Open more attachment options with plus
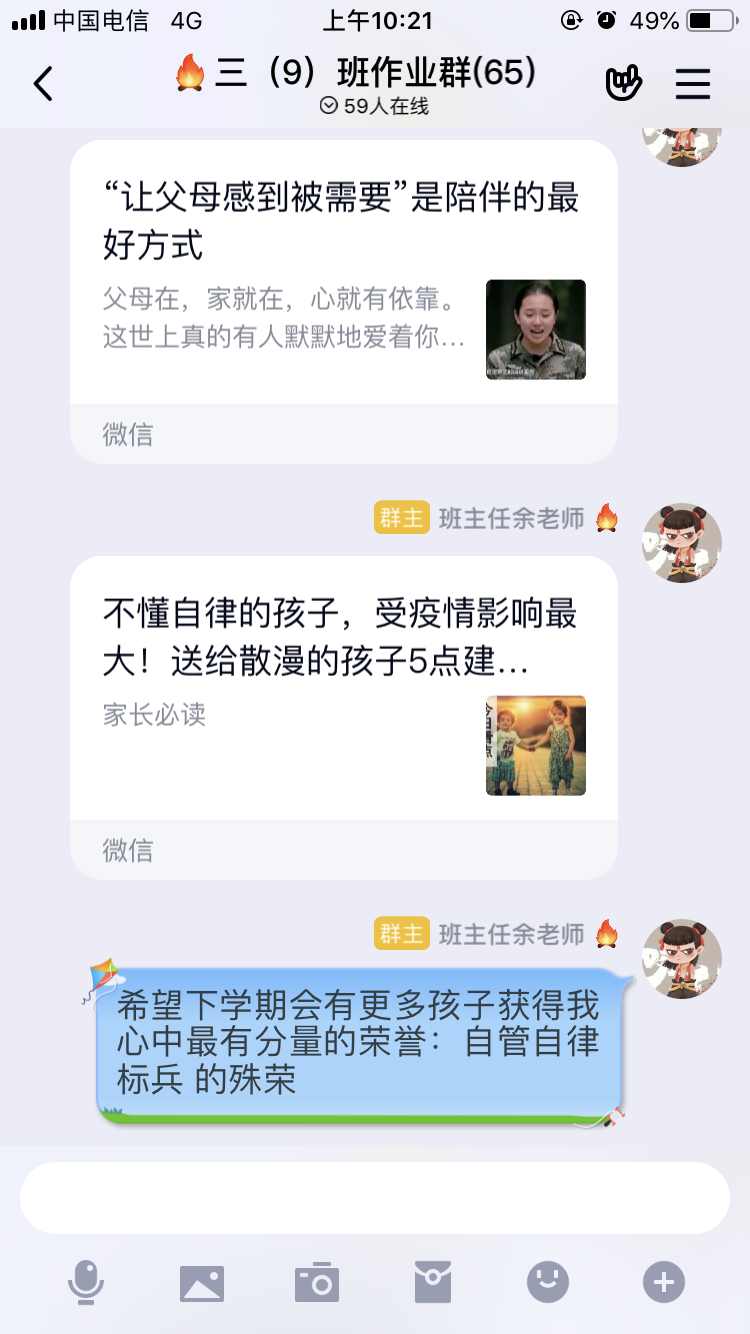 664,1282
